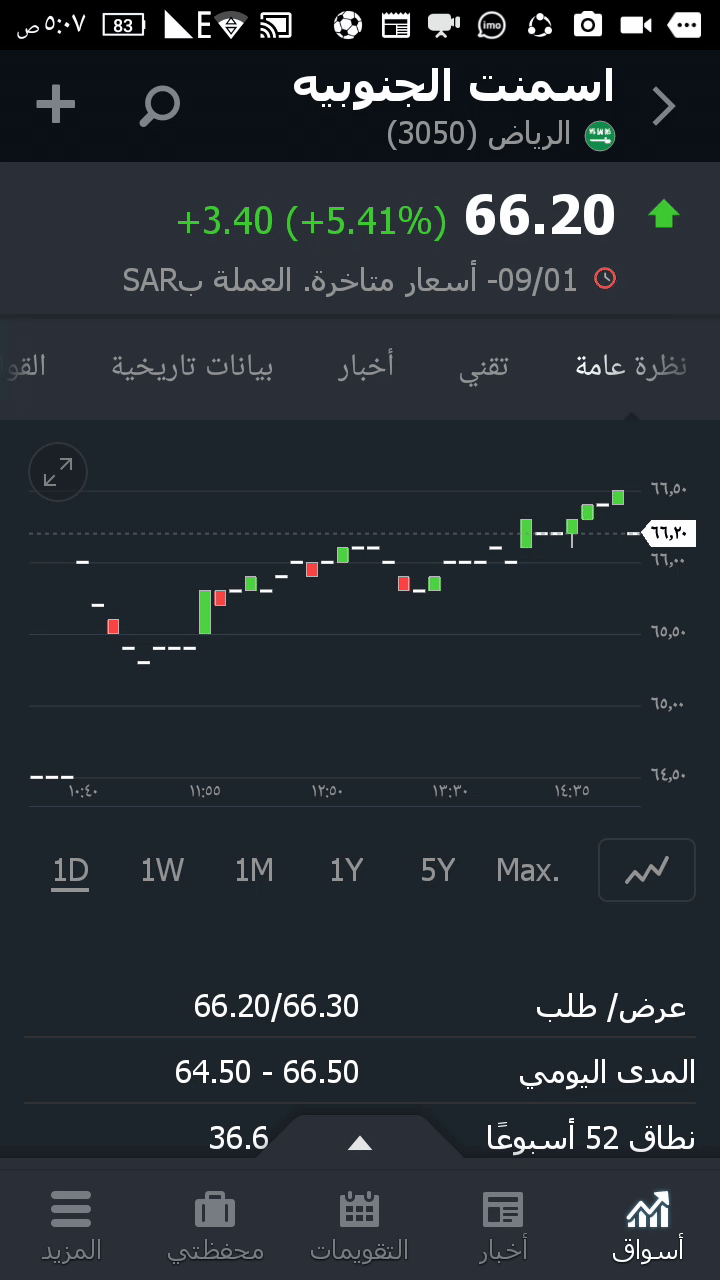Show the 1M chart range
720x1280 pixels.
pyautogui.click(x=254, y=871)
